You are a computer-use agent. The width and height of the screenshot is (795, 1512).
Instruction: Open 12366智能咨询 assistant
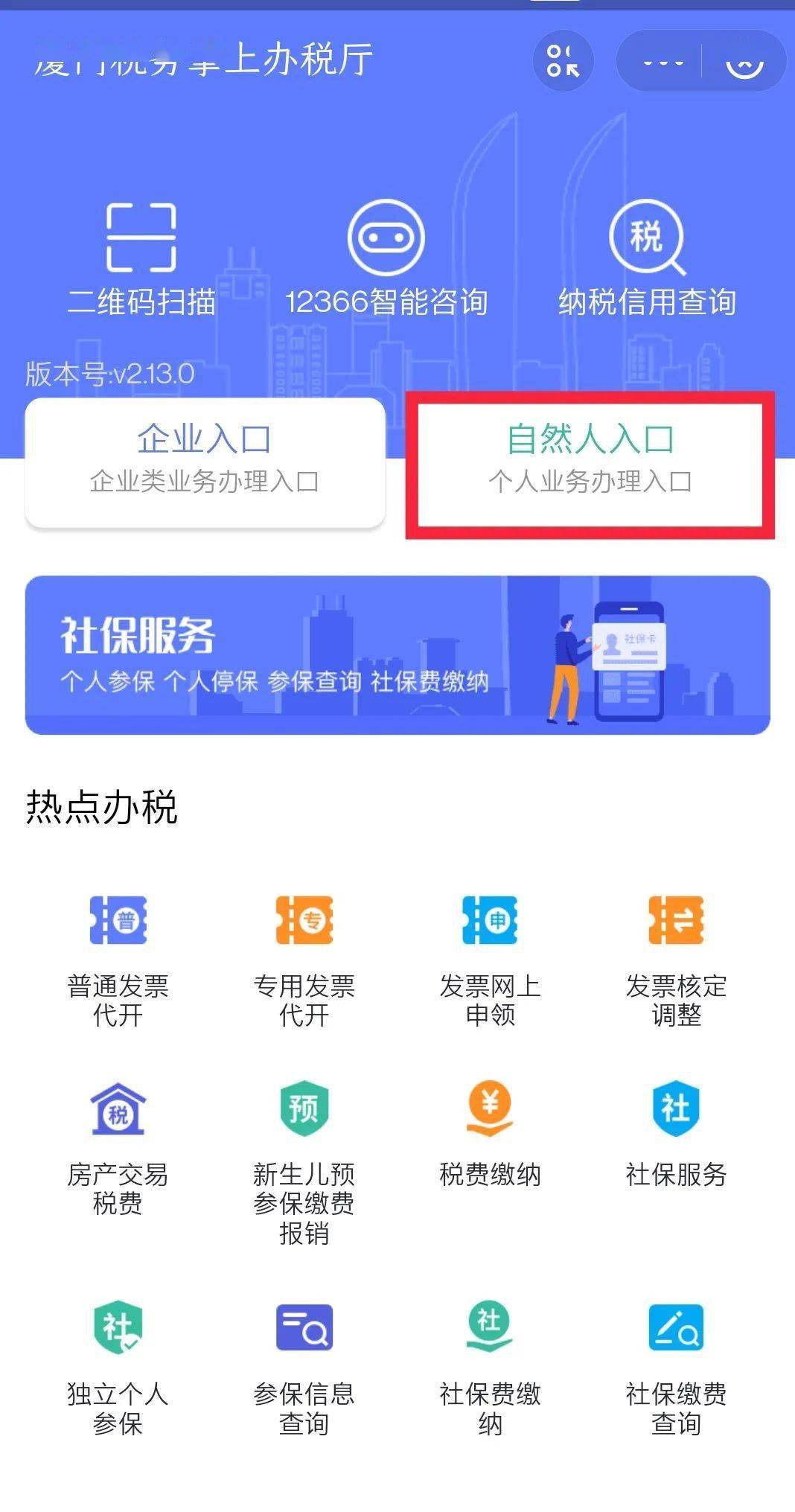point(386,258)
